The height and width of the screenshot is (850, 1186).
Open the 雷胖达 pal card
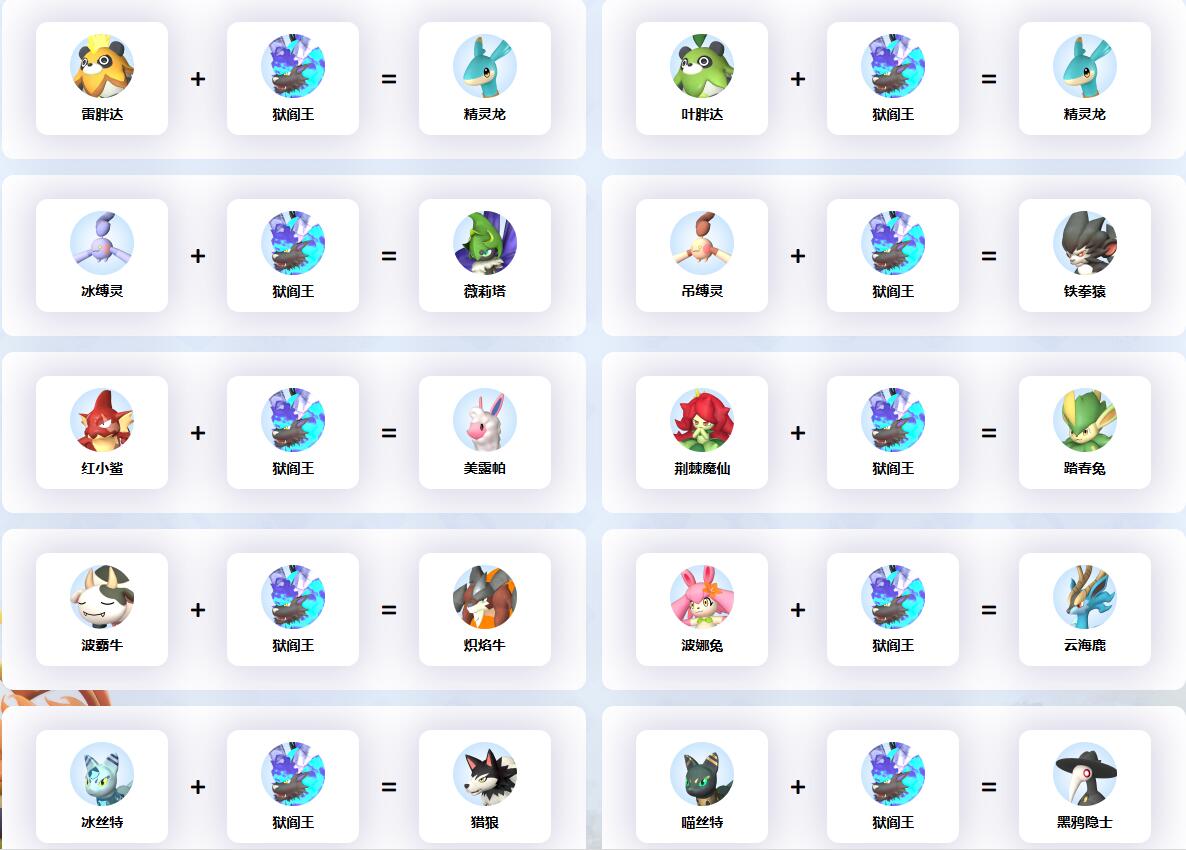tap(102, 78)
